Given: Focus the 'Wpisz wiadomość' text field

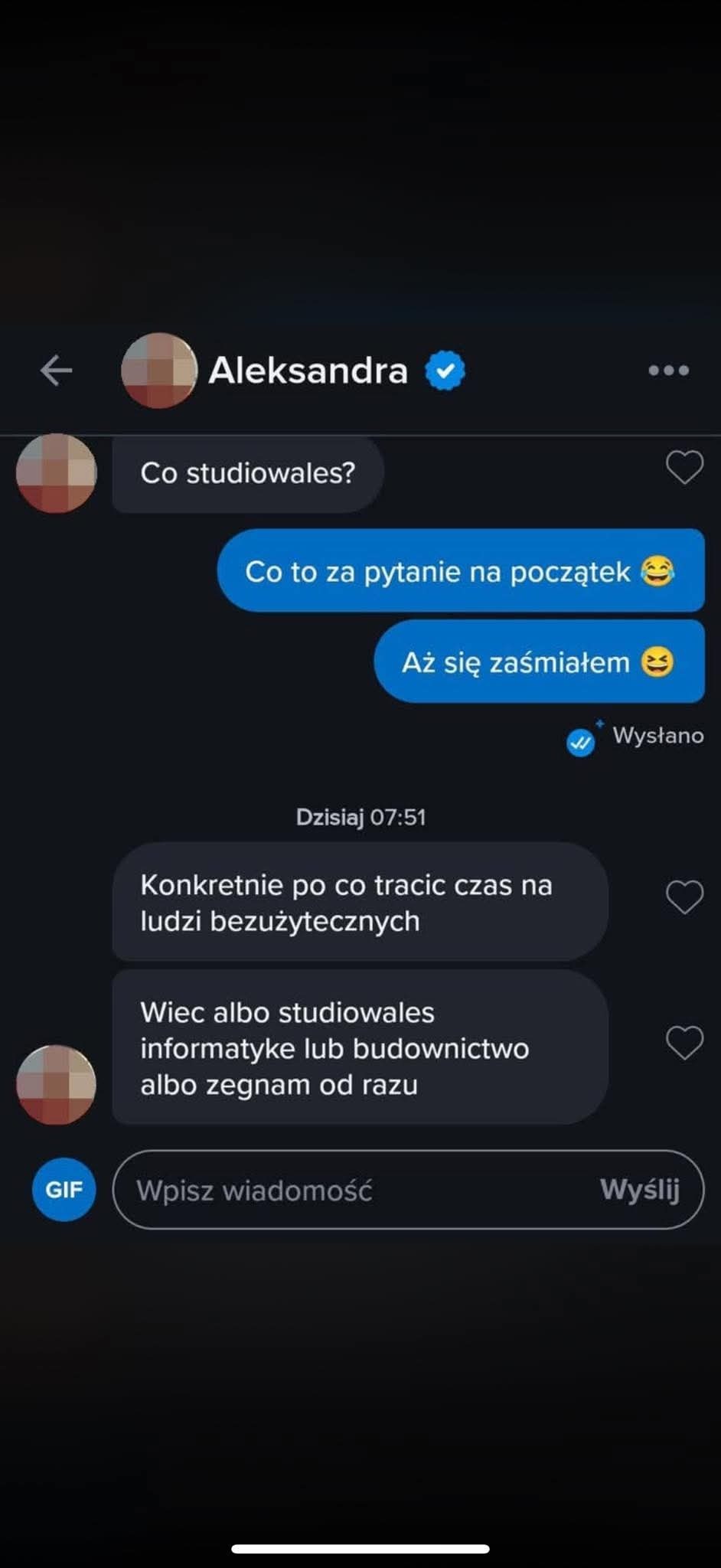Looking at the screenshot, I should coord(344,1190).
